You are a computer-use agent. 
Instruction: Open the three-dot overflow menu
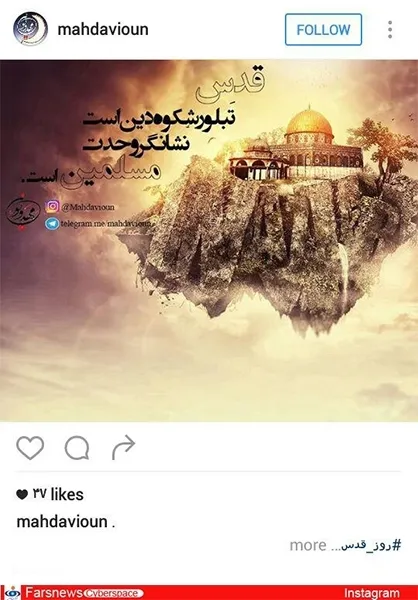[390, 29]
